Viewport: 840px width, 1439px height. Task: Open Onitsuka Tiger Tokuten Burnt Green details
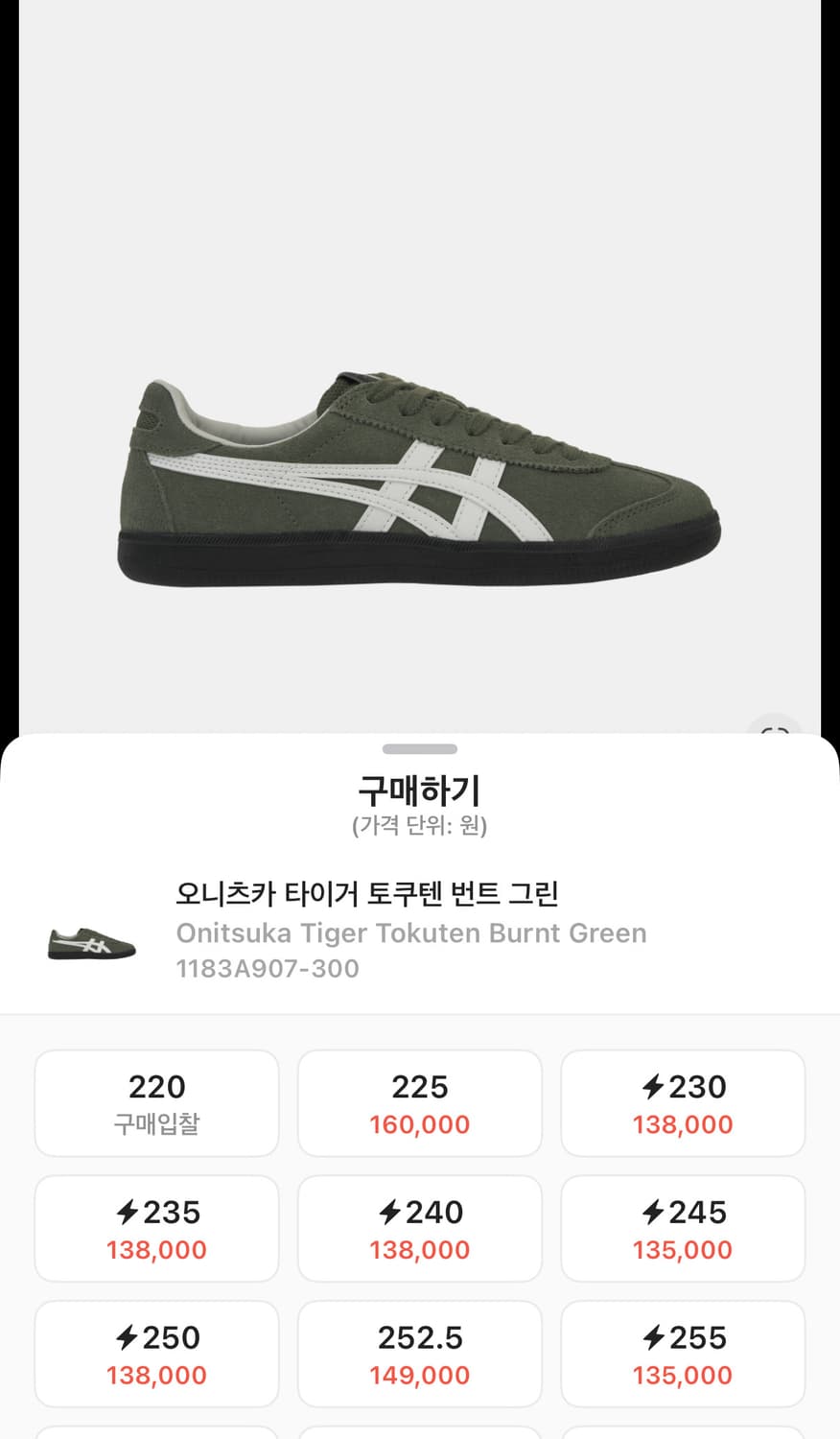[x=411, y=932]
